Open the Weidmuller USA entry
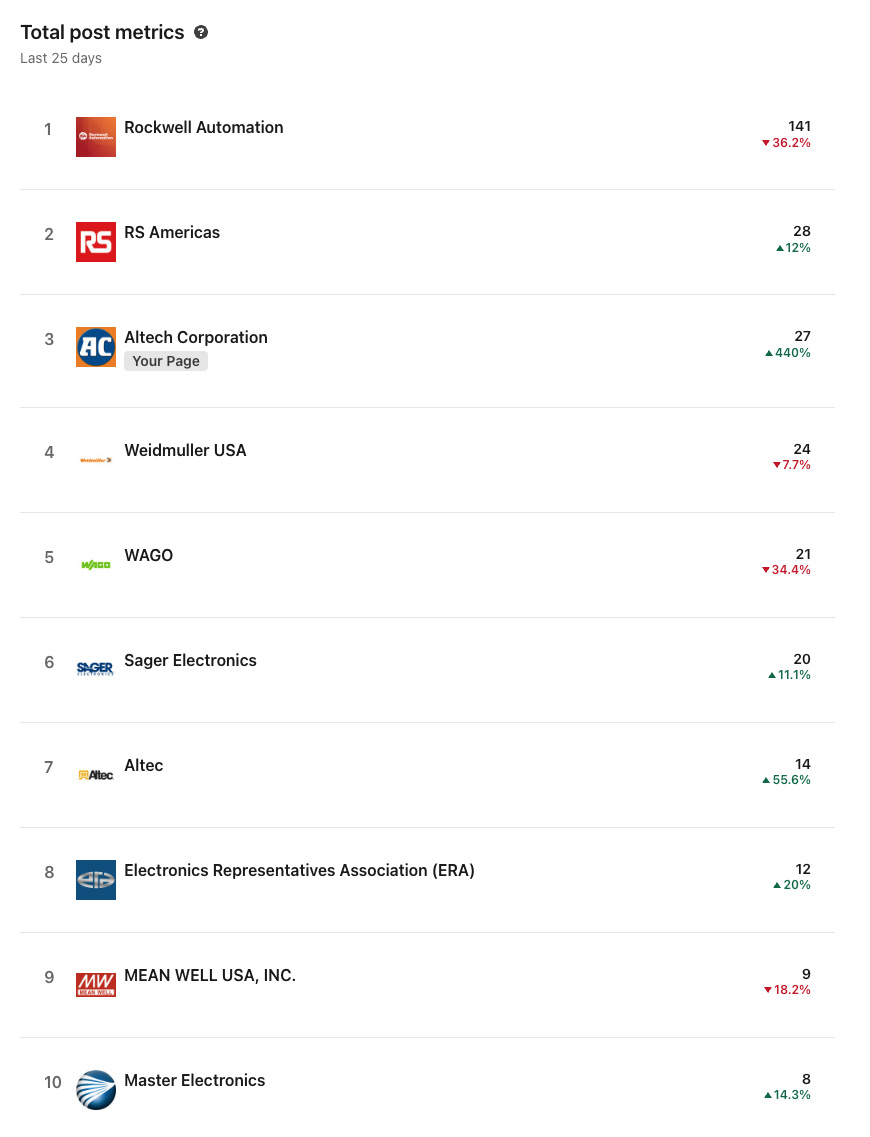This screenshot has height=1137, width=870. click(x=184, y=451)
